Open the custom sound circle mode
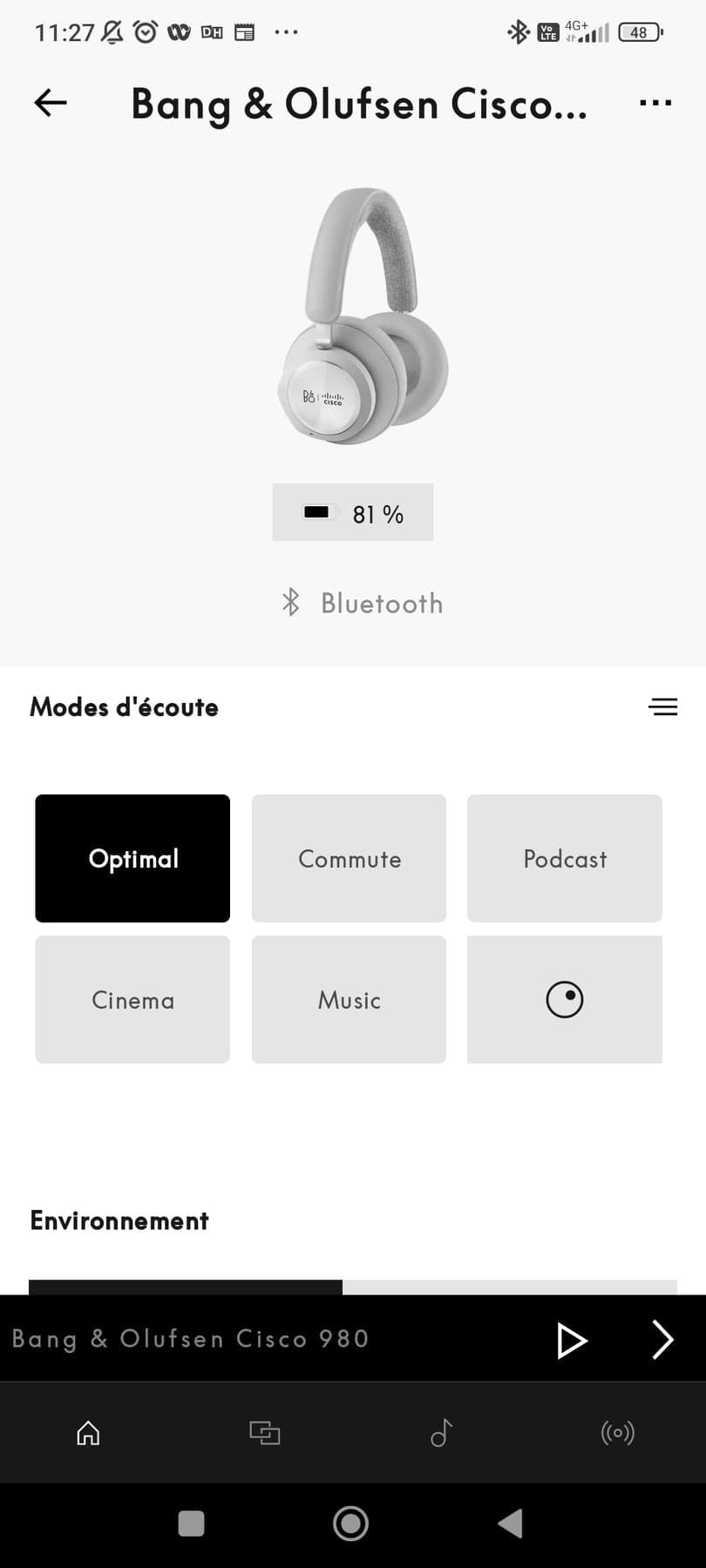Screen dimensions: 706x1568 pos(565,999)
